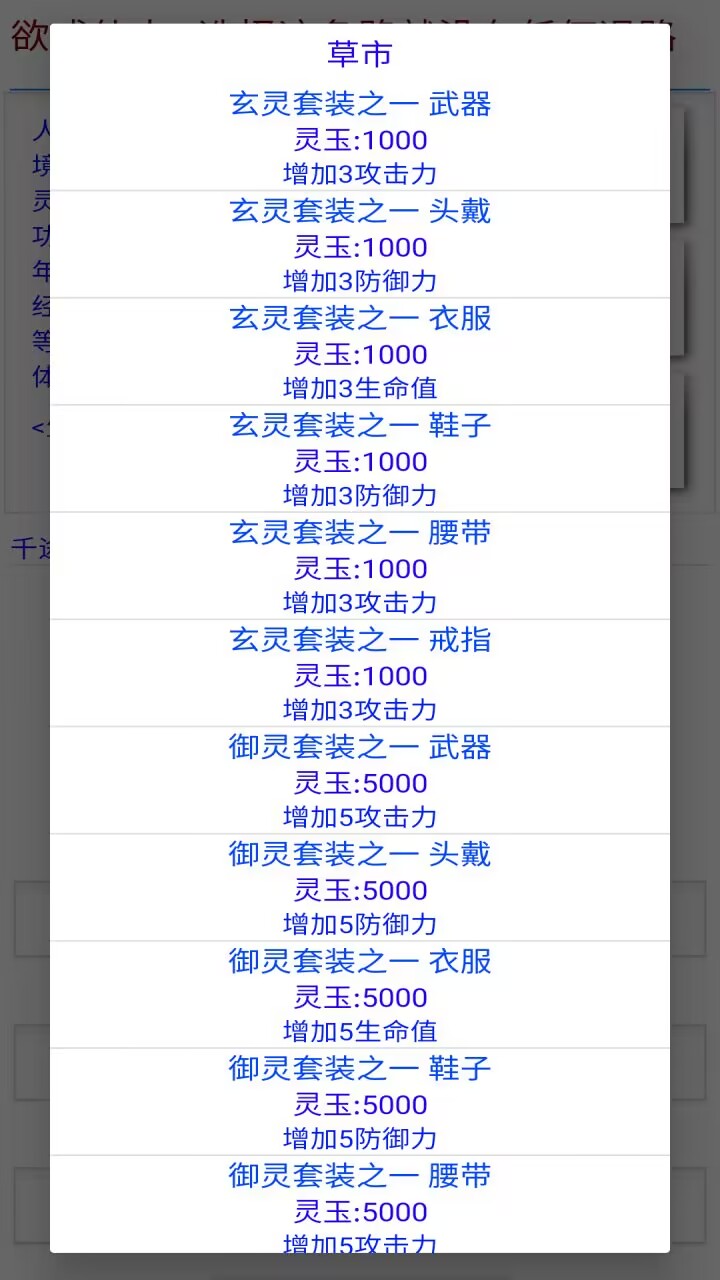Select 御灵套装之一 腰带 at list bottom
This screenshot has height=1280, width=720.
(x=360, y=1176)
